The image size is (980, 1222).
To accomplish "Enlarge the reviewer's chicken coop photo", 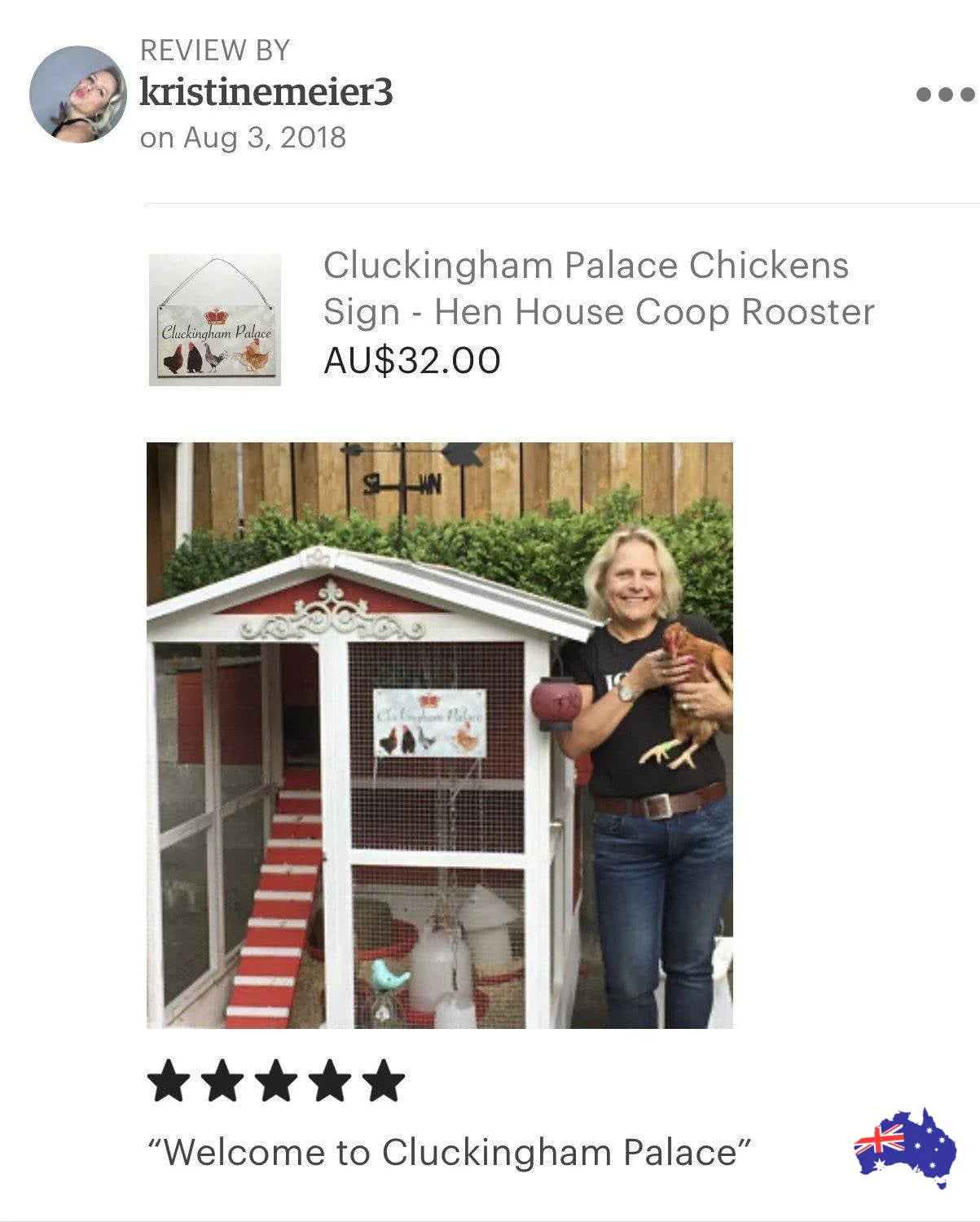I will click(439, 735).
